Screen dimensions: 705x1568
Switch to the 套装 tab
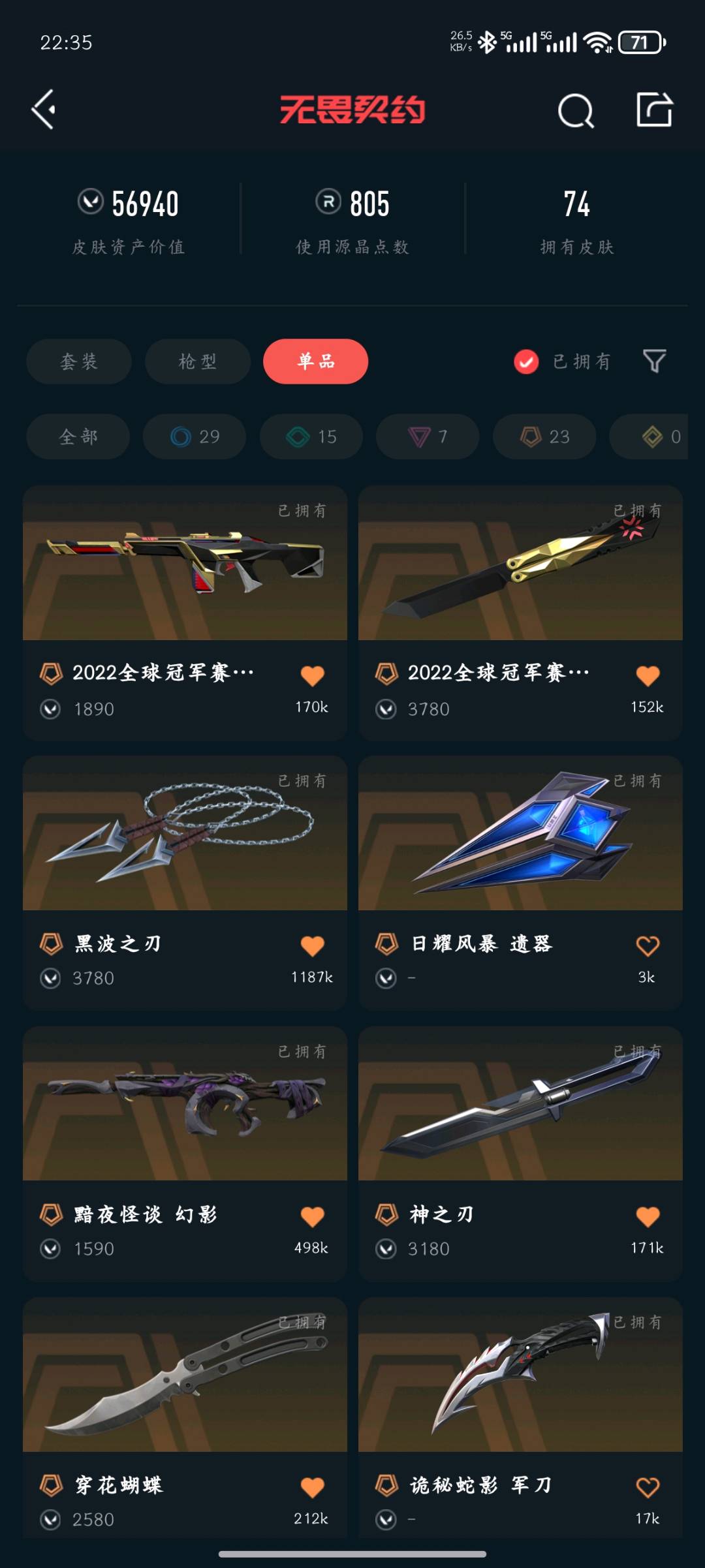pyautogui.click(x=79, y=361)
